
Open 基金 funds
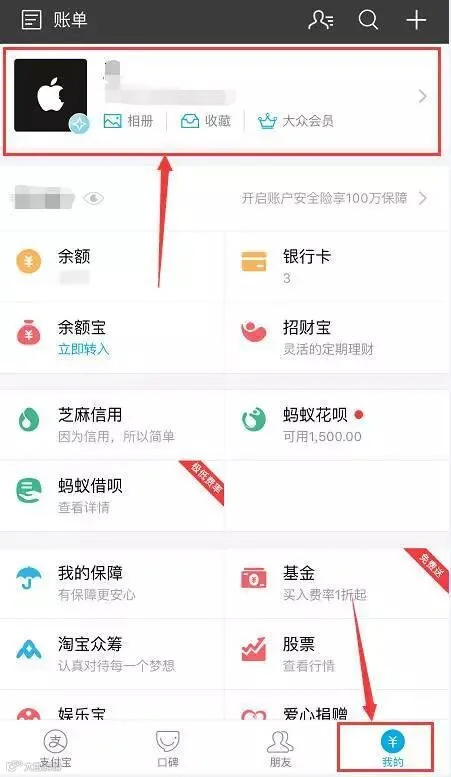click(x=338, y=583)
